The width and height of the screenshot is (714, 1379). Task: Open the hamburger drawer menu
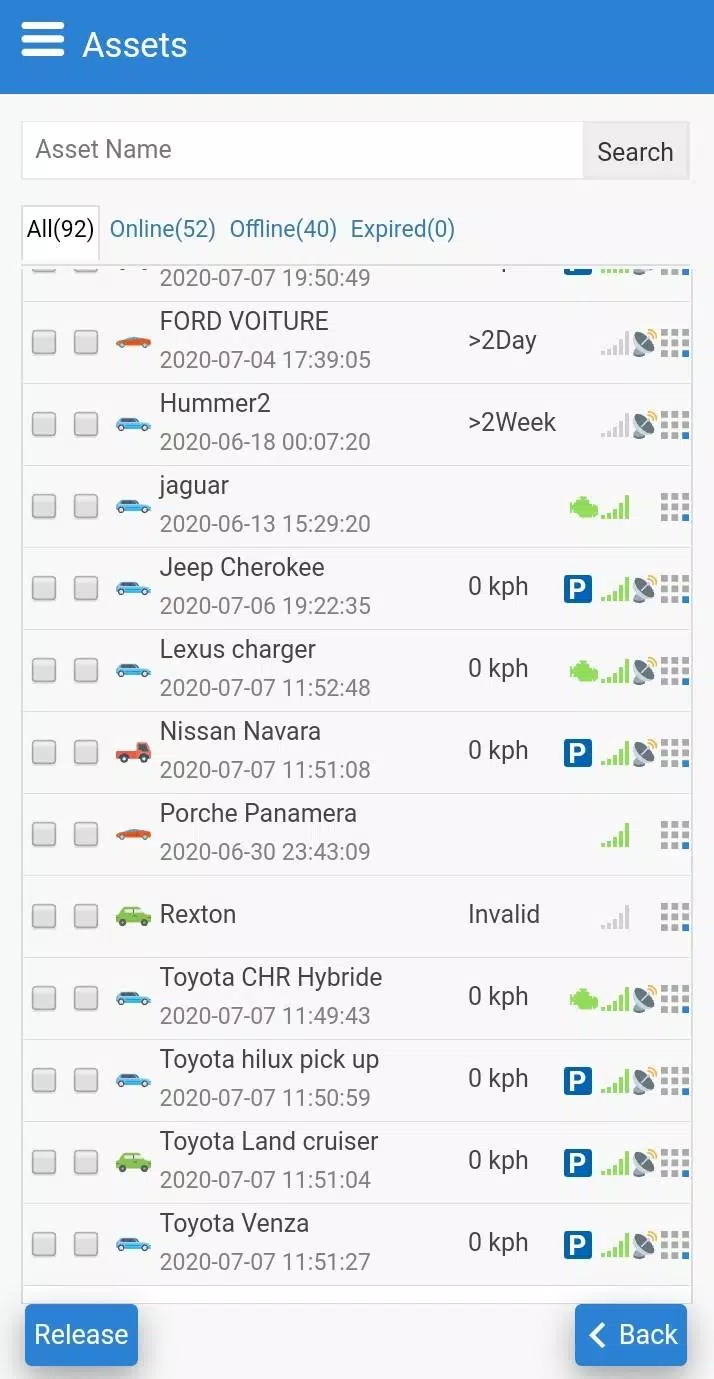(43, 41)
